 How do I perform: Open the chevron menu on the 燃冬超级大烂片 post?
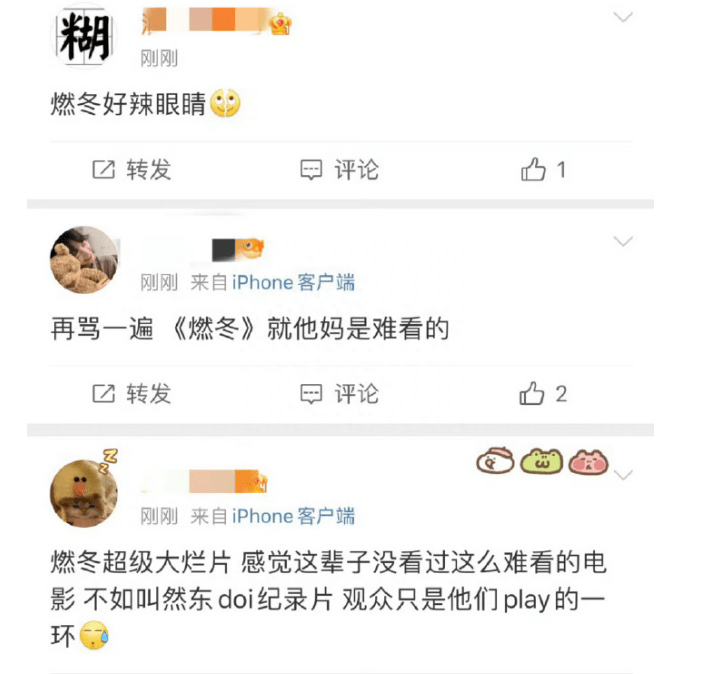point(625,474)
